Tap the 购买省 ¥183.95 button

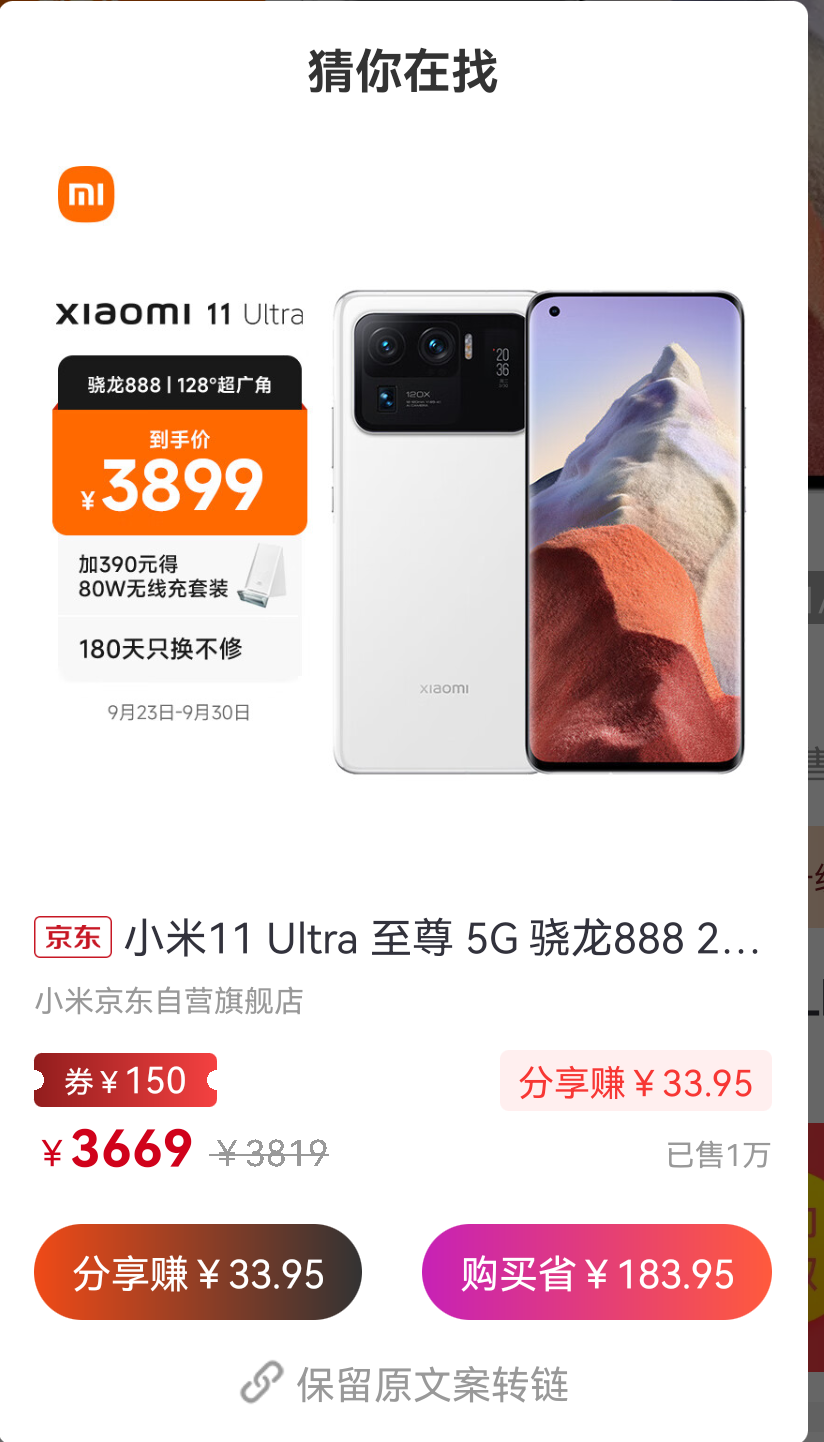[597, 1273]
